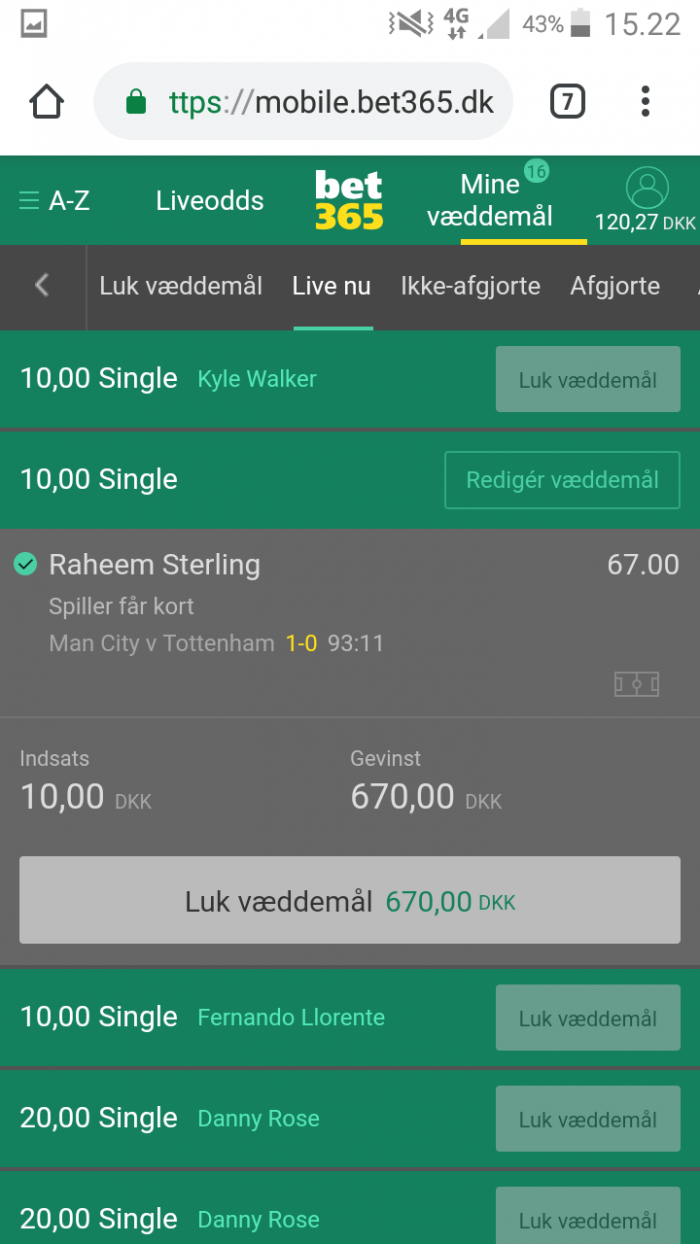Viewport: 700px width, 1244px height.
Task: Go to the browser home page
Action: pos(46,101)
